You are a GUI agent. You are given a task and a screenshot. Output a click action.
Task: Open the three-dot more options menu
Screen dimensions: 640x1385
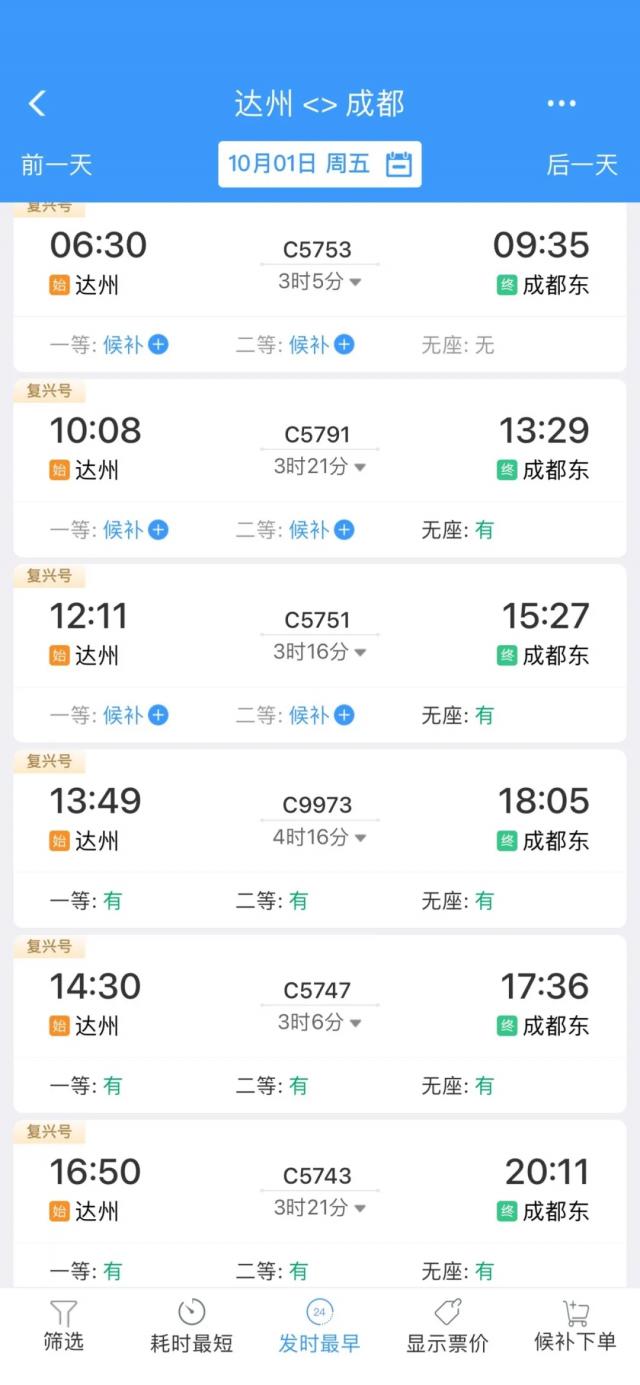pyautogui.click(x=561, y=103)
